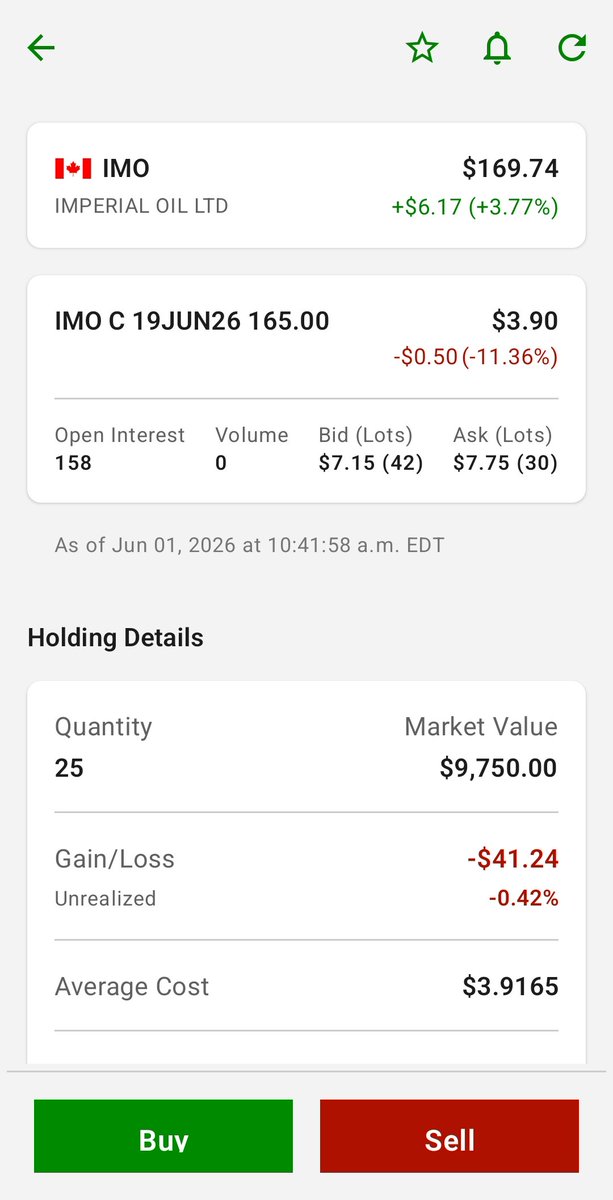Image resolution: width=613 pixels, height=1200 pixels.
Task: Add this option to favorites with the star
Action: pyautogui.click(x=422, y=48)
